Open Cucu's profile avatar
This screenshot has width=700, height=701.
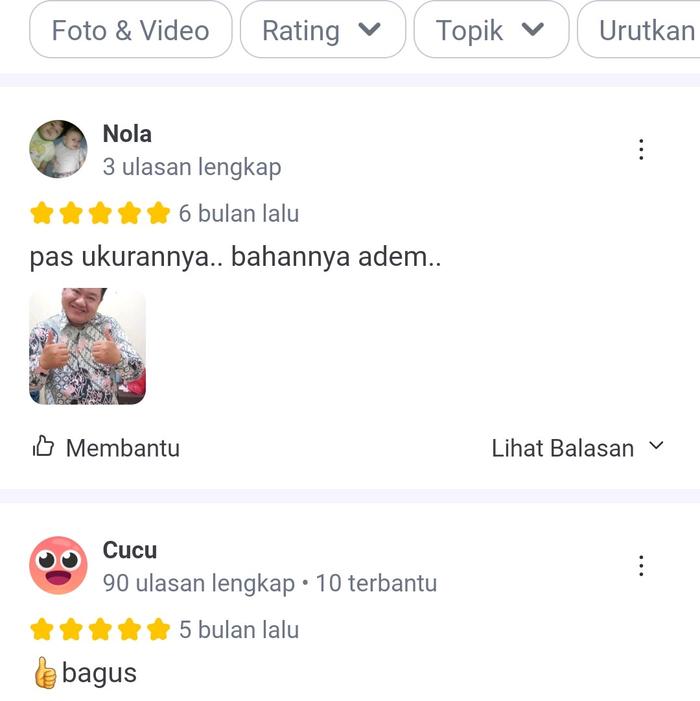pos(58,566)
